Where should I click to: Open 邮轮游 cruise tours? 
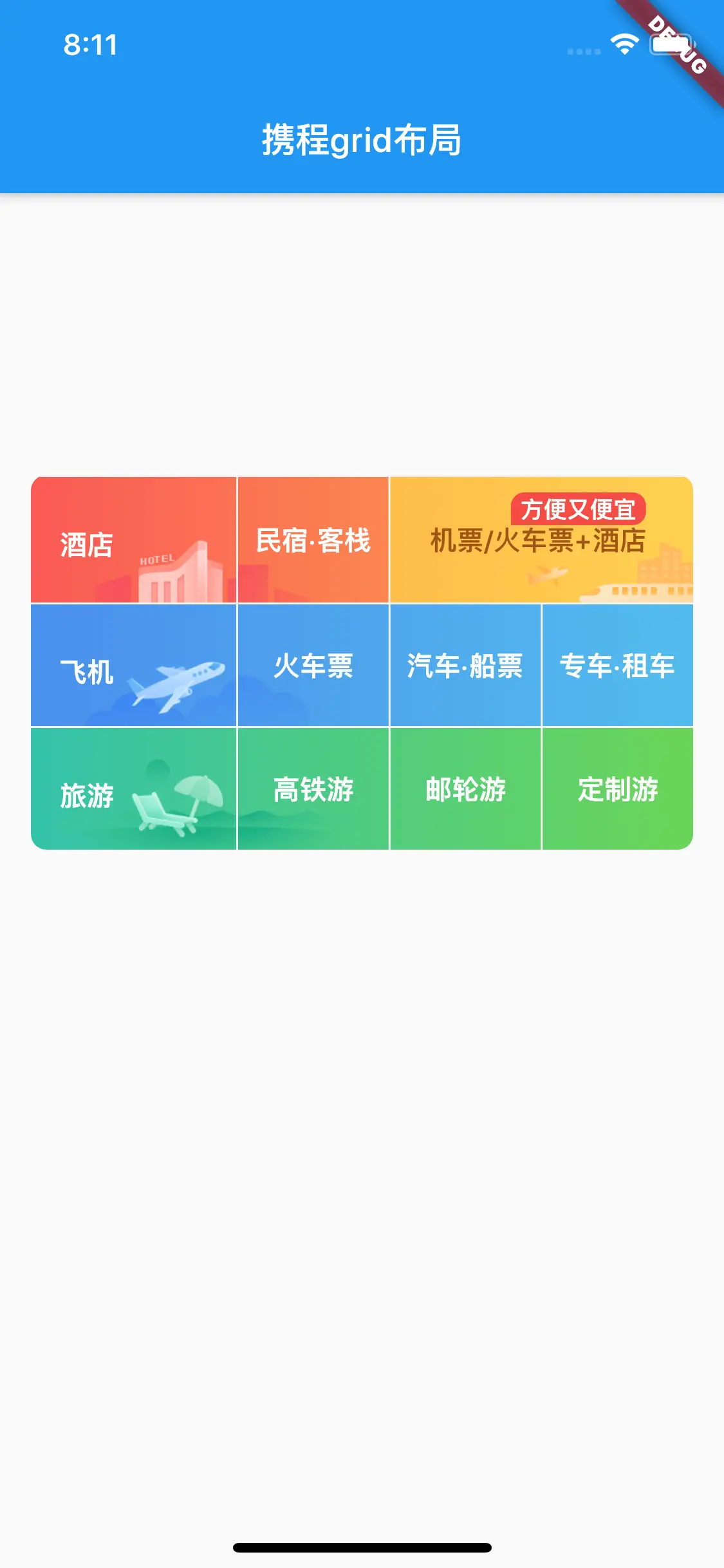click(x=465, y=789)
